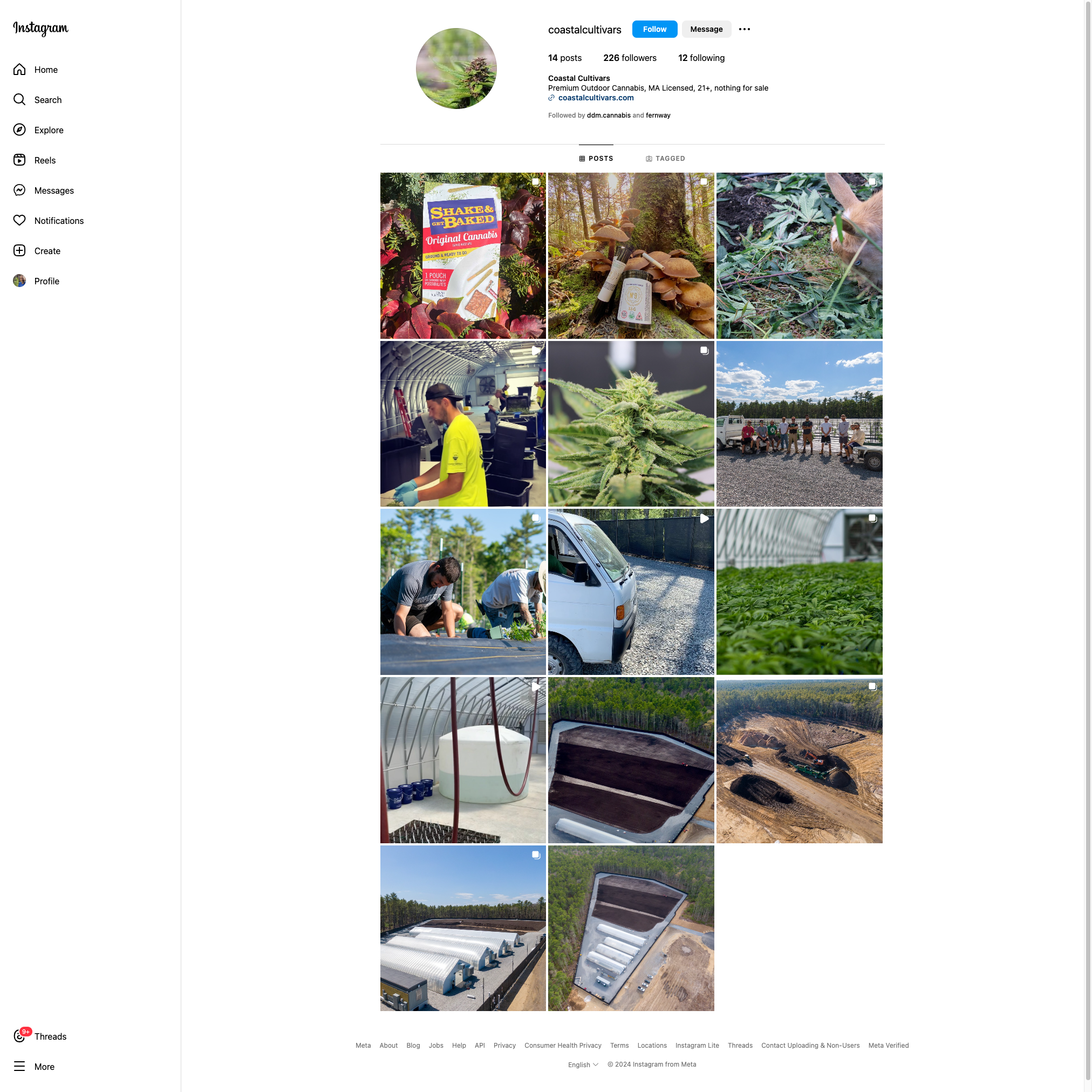Screen dimensions: 1092x1092
Task: Open the three-dot options menu
Action: [744, 29]
